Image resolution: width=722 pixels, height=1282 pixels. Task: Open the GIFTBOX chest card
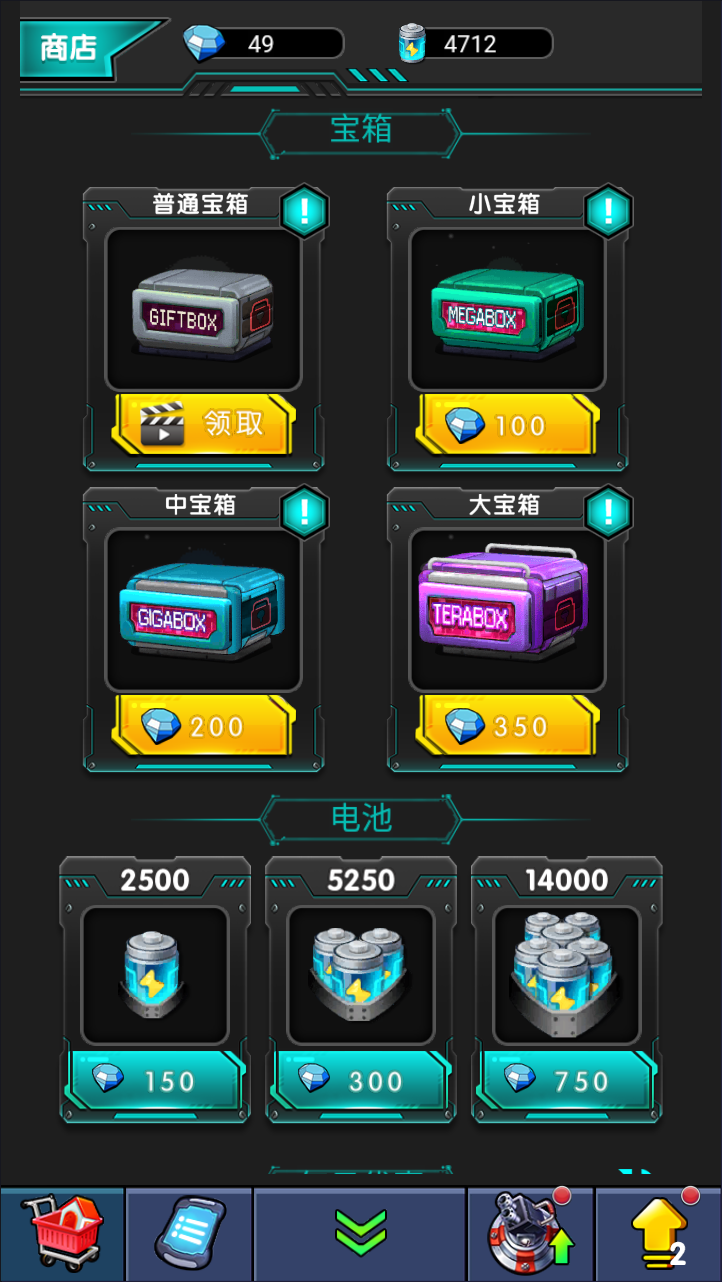[203, 309]
